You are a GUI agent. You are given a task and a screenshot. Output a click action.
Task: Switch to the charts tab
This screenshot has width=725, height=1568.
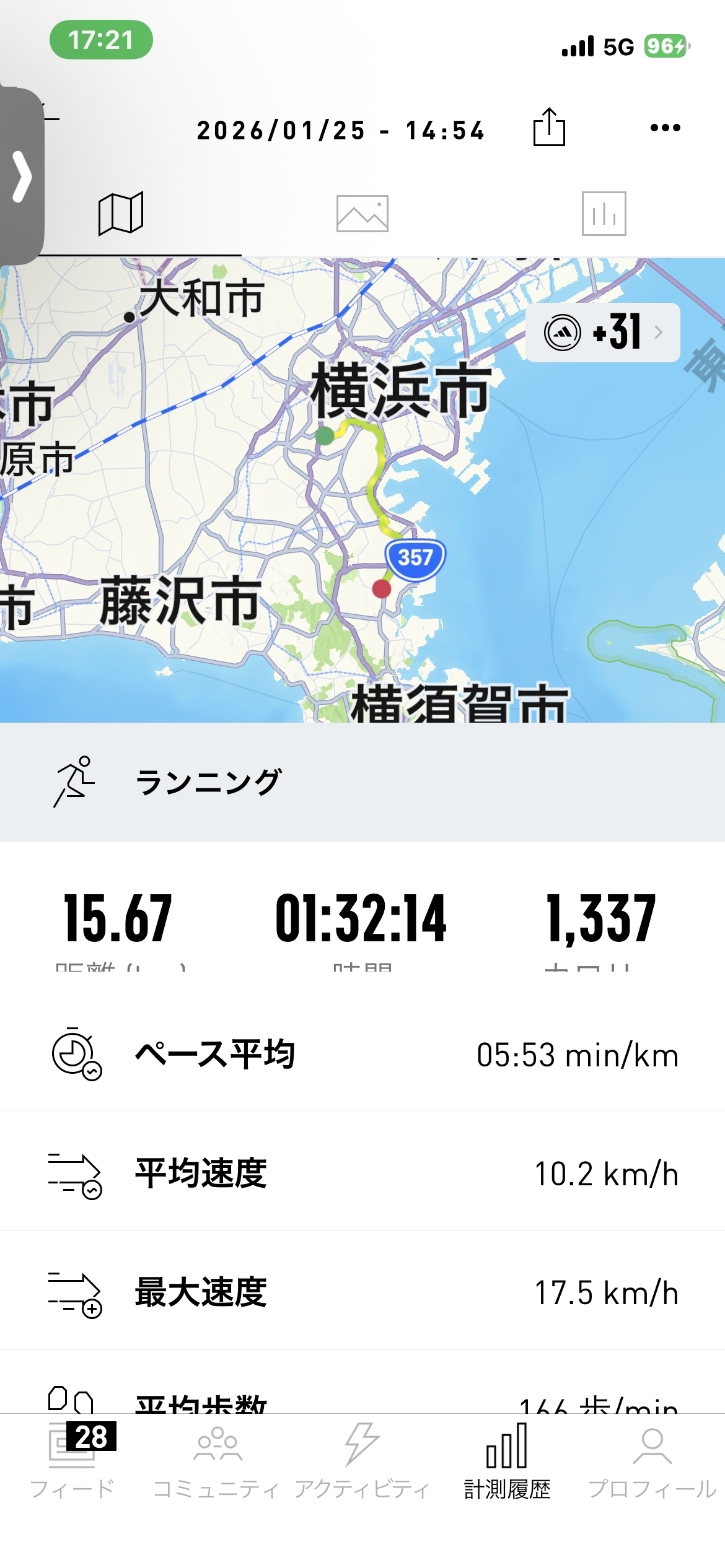(604, 214)
